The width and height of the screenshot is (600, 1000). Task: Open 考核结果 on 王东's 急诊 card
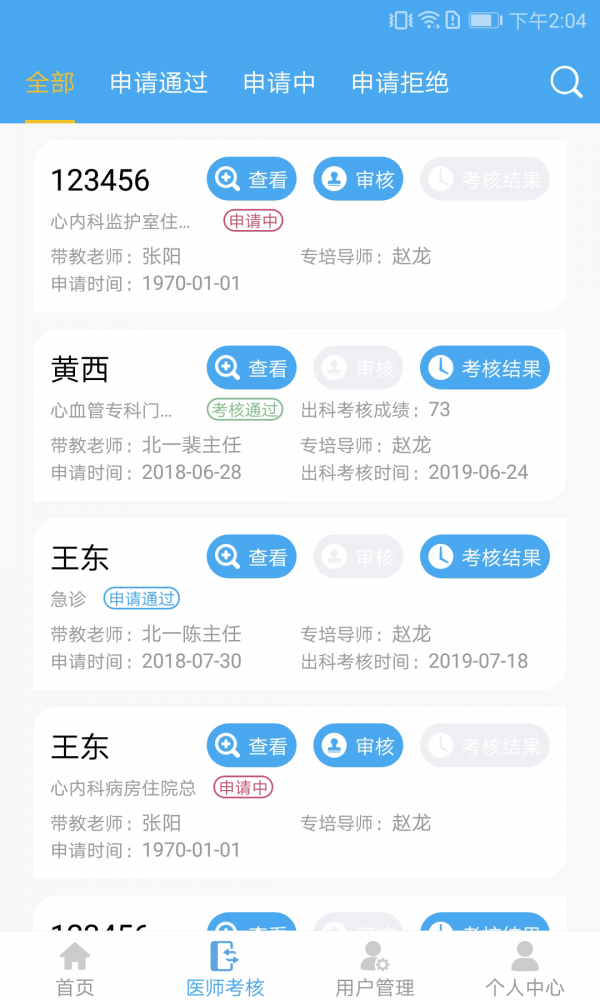click(x=485, y=557)
